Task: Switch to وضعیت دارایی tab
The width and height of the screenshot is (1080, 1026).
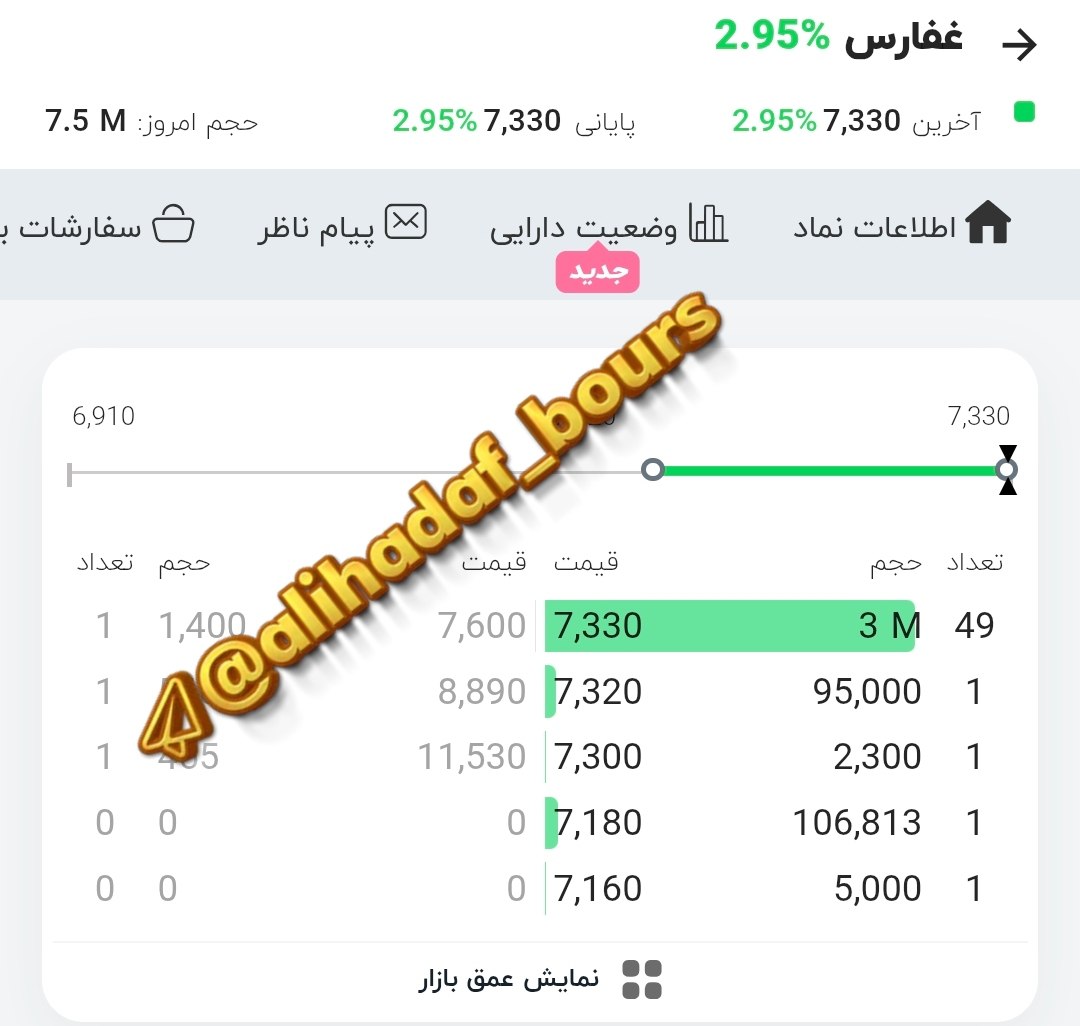Action: 608,227
